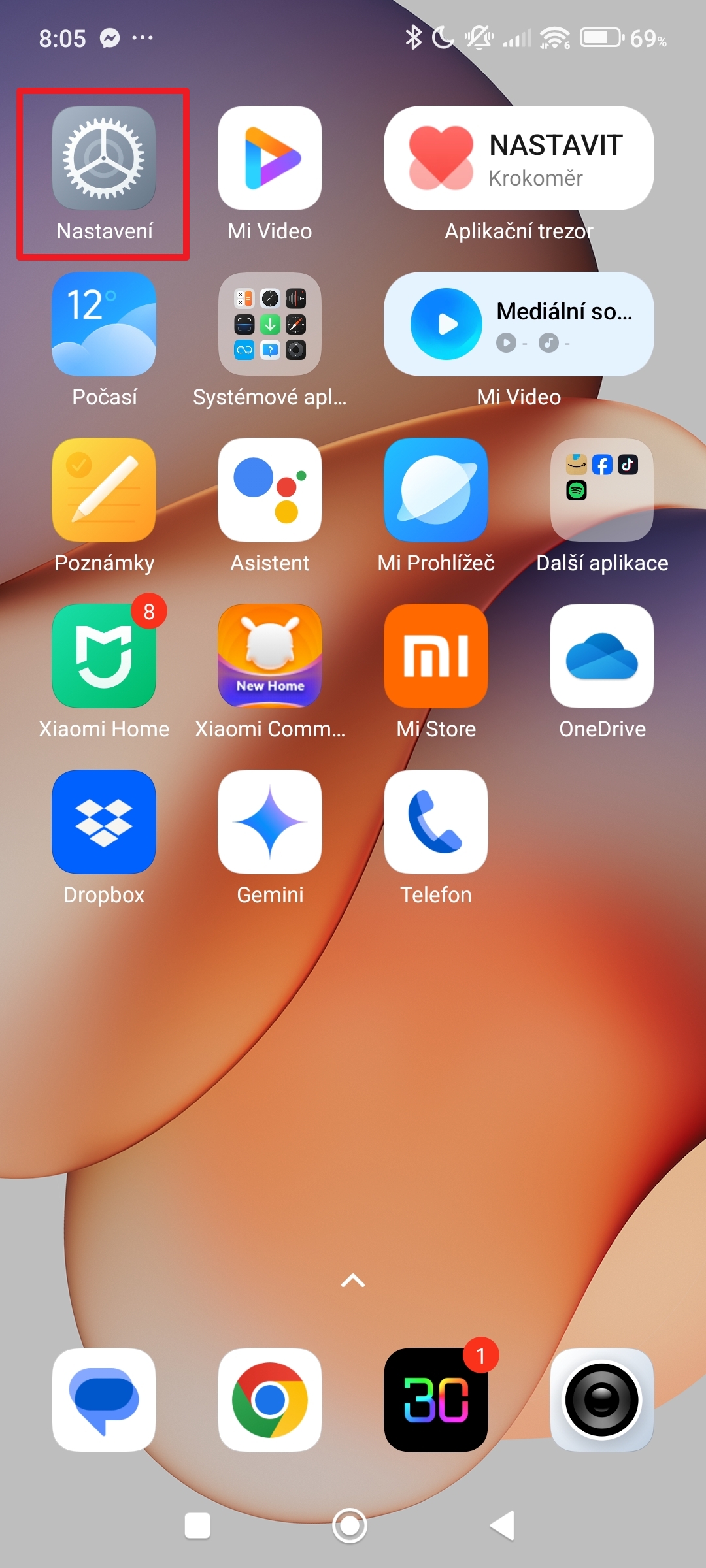Open Chrome from the dock
This screenshot has width=706, height=1568.
(269, 1400)
